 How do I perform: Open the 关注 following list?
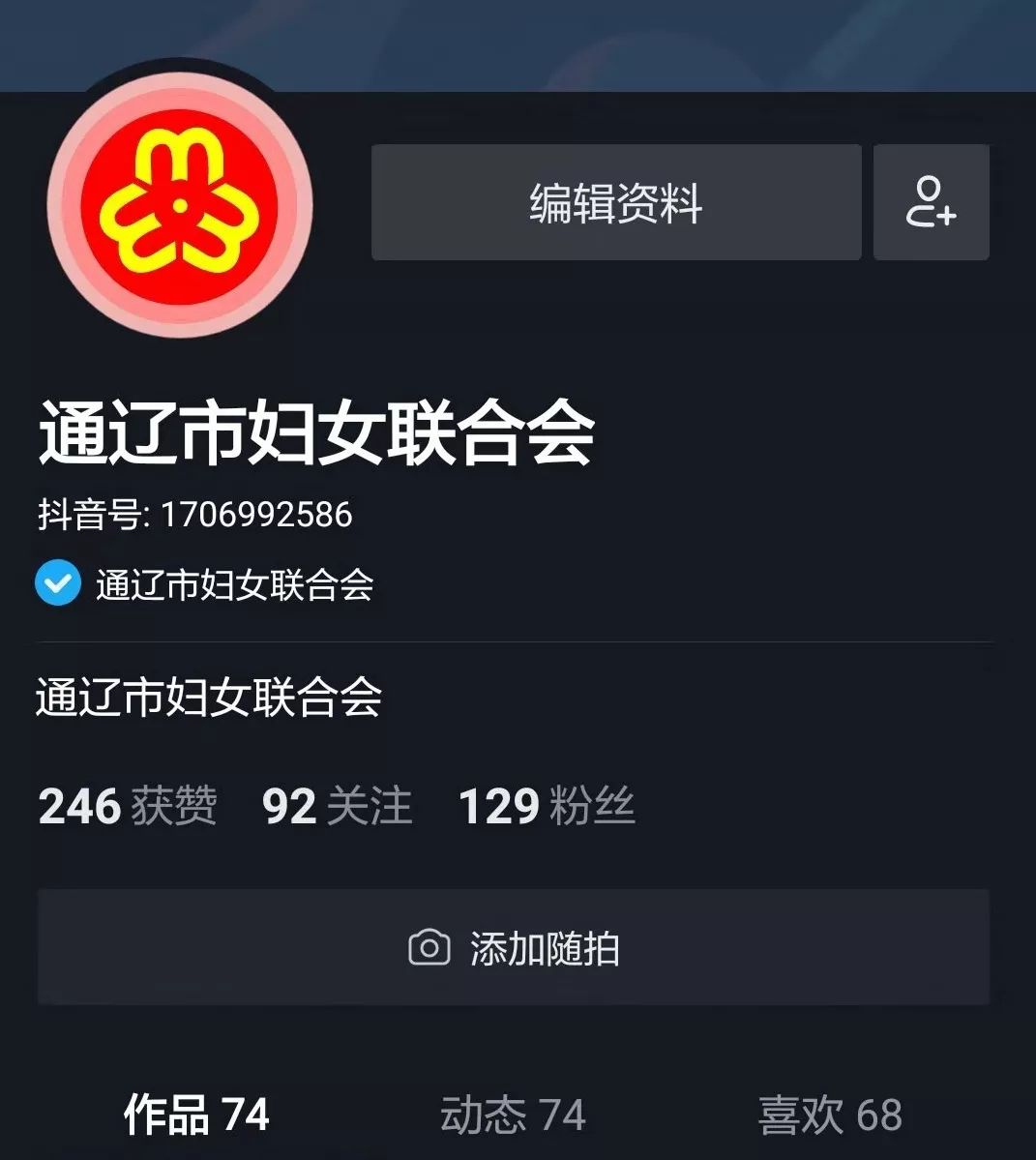[x=338, y=806]
